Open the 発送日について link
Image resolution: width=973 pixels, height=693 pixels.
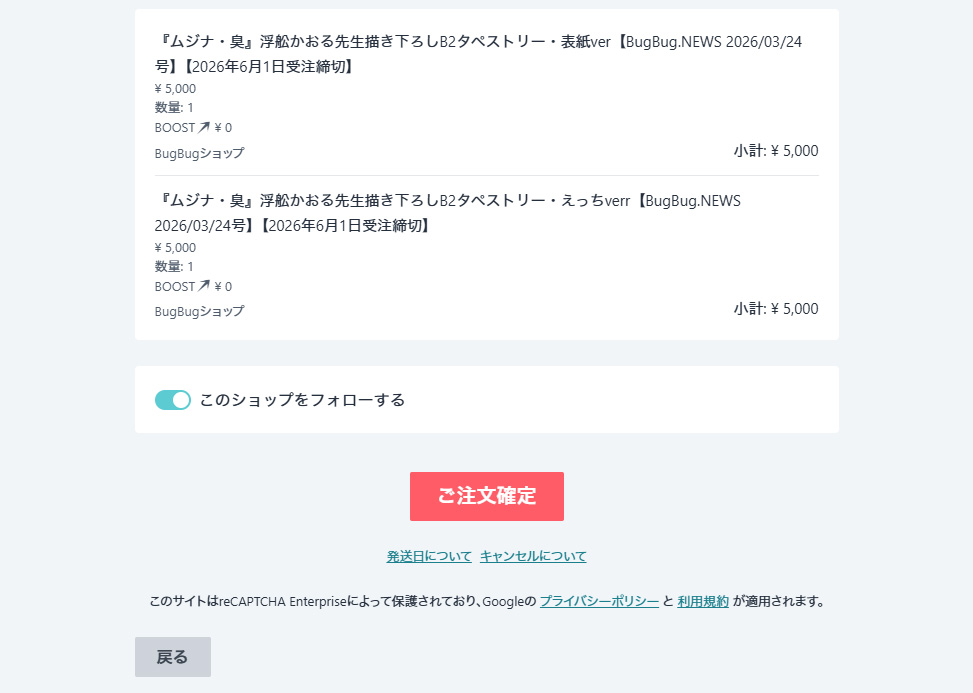click(x=429, y=556)
